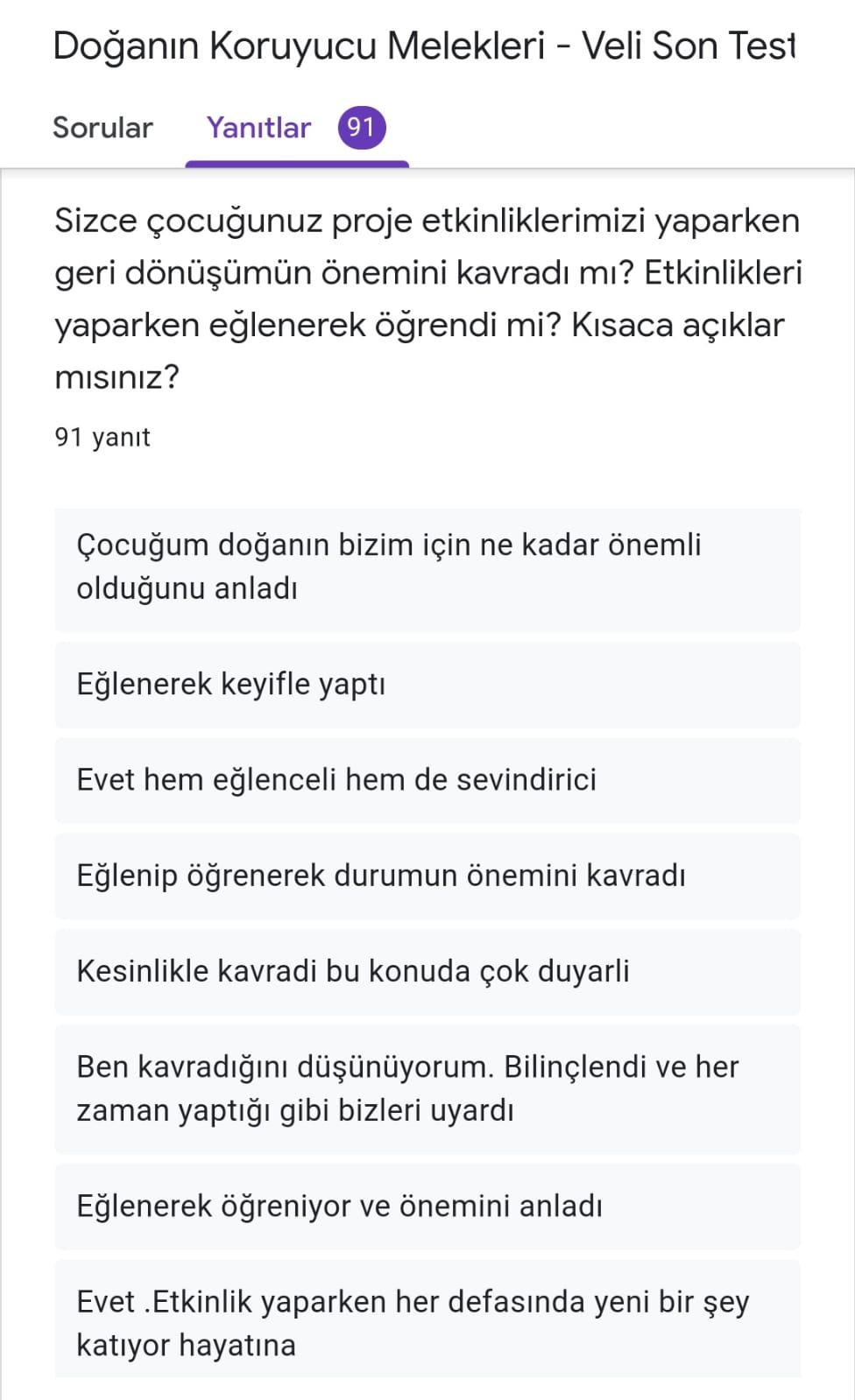Image resolution: width=855 pixels, height=1400 pixels.
Task: Click the purple 91 responses badge
Action: point(362,126)
